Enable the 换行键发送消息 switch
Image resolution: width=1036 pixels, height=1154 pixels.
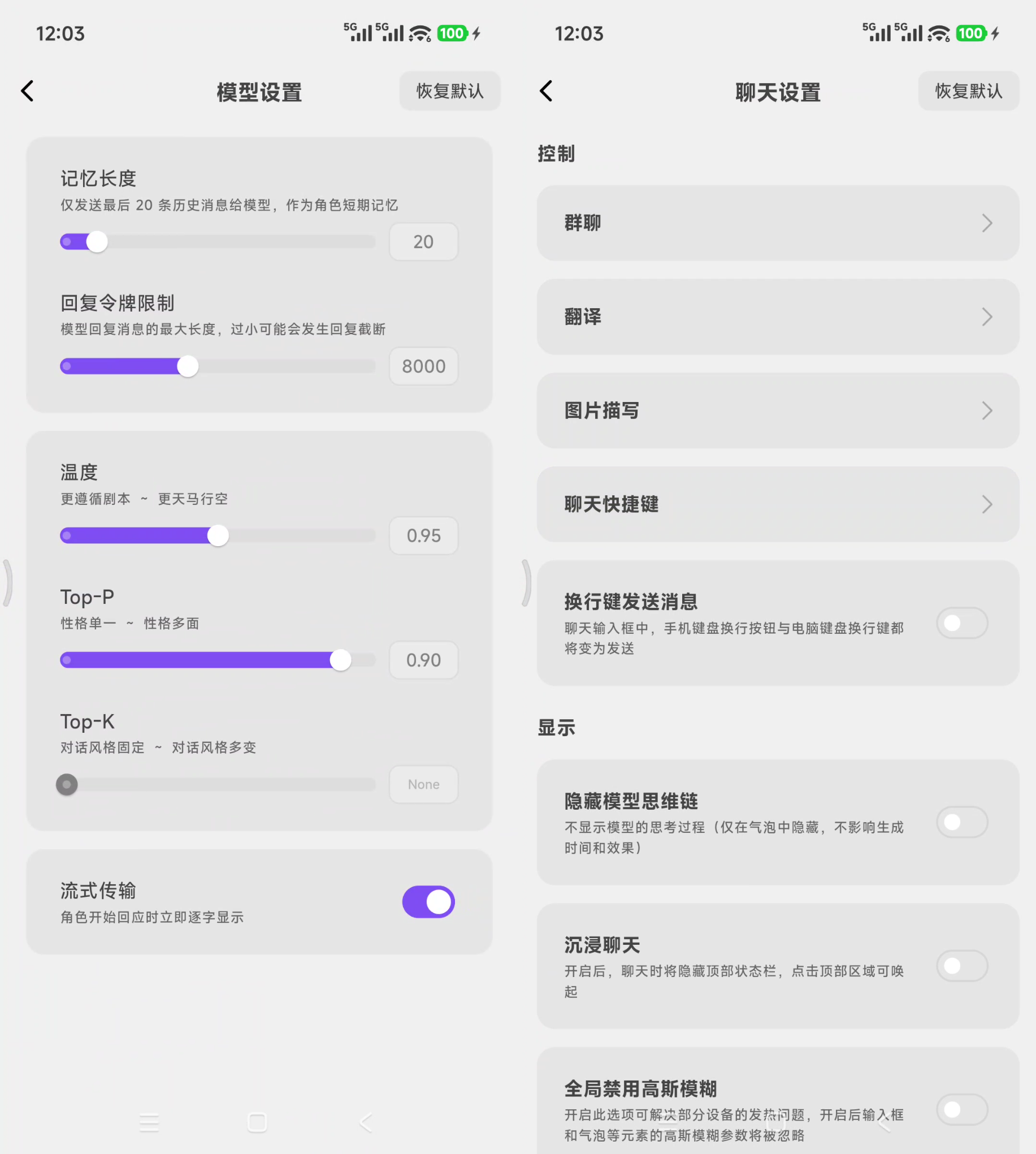962,623
